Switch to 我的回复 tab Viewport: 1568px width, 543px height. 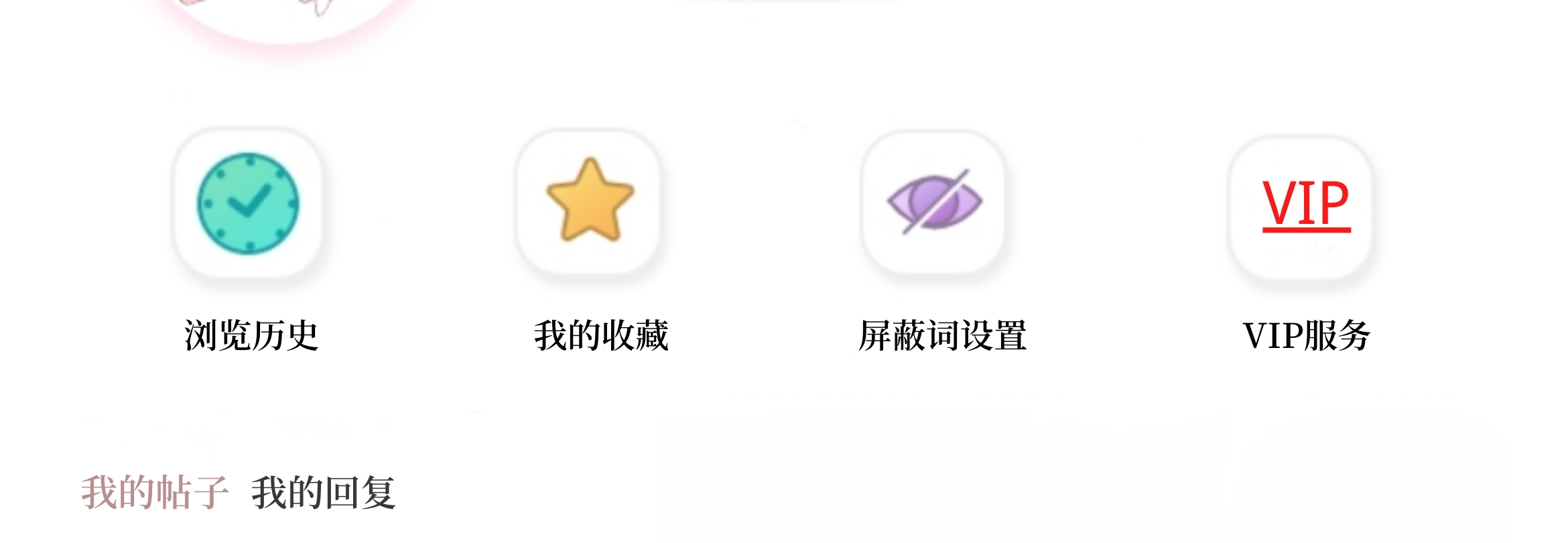tap(324, 493)
